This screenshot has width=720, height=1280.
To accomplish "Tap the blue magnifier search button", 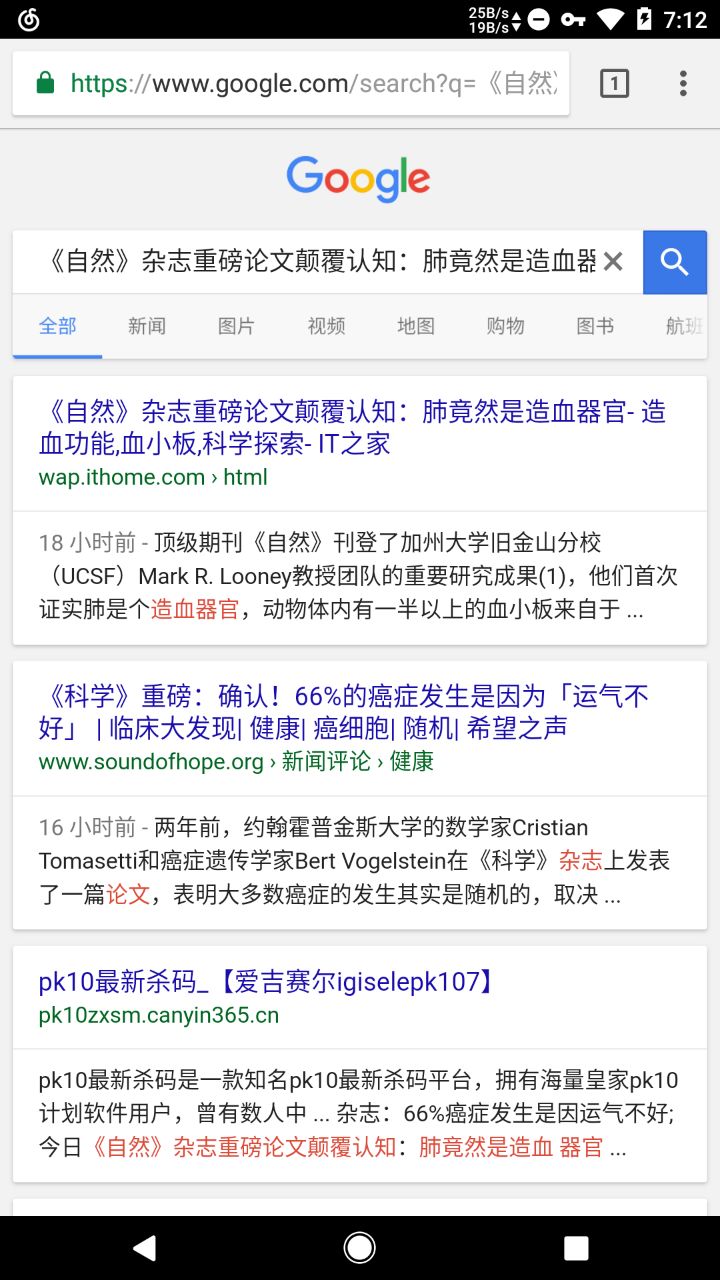I will point(675,262).
